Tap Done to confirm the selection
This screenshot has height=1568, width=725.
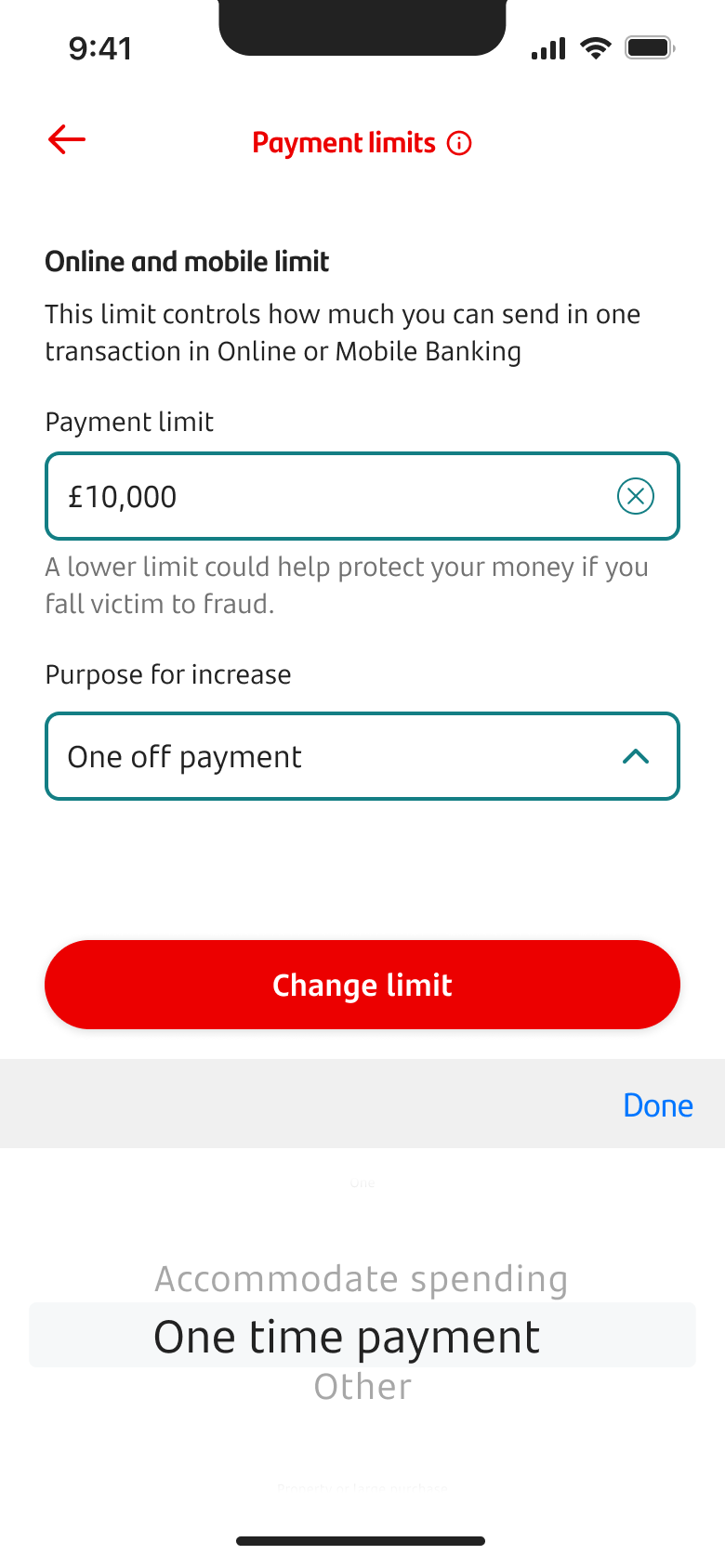point(657,1105)
